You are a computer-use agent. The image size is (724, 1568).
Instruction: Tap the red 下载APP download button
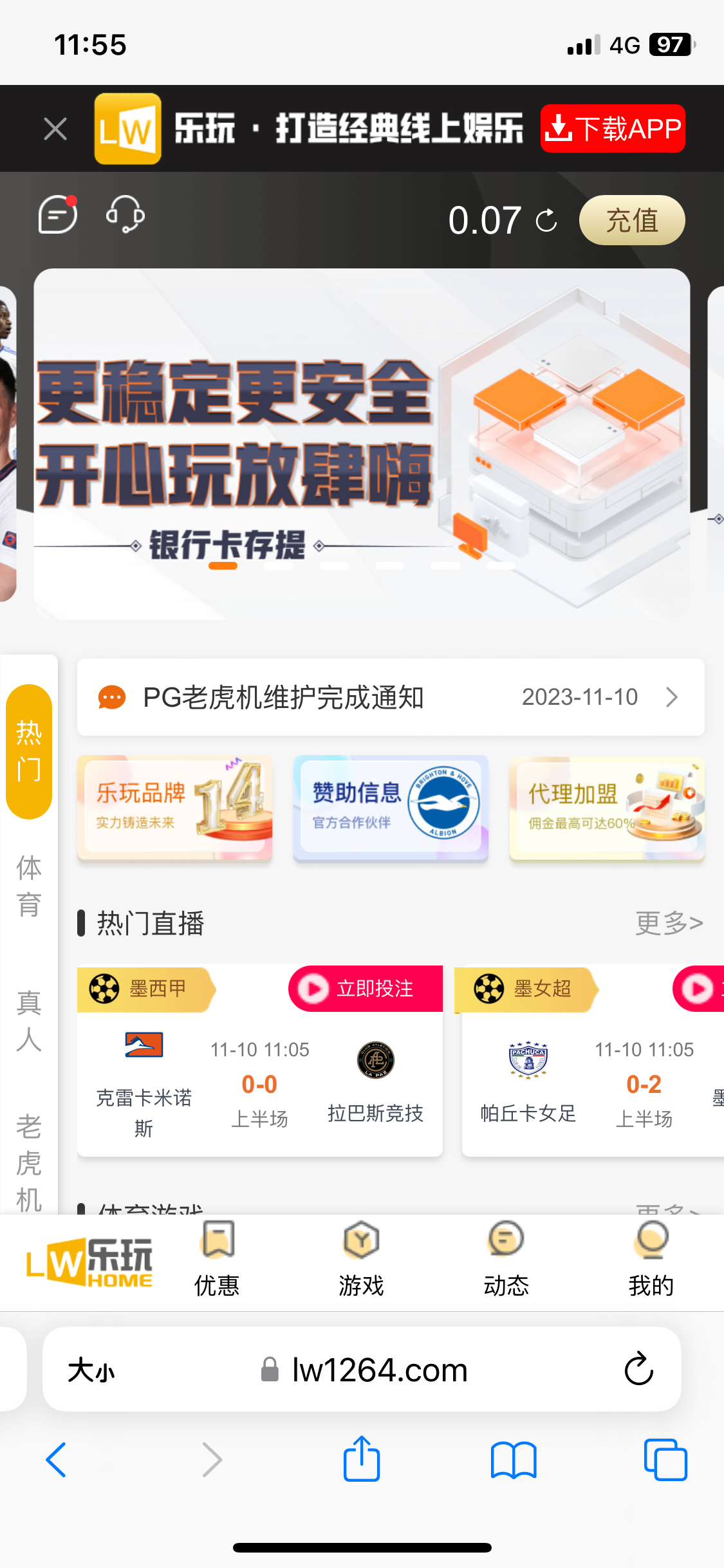[612, 129]
